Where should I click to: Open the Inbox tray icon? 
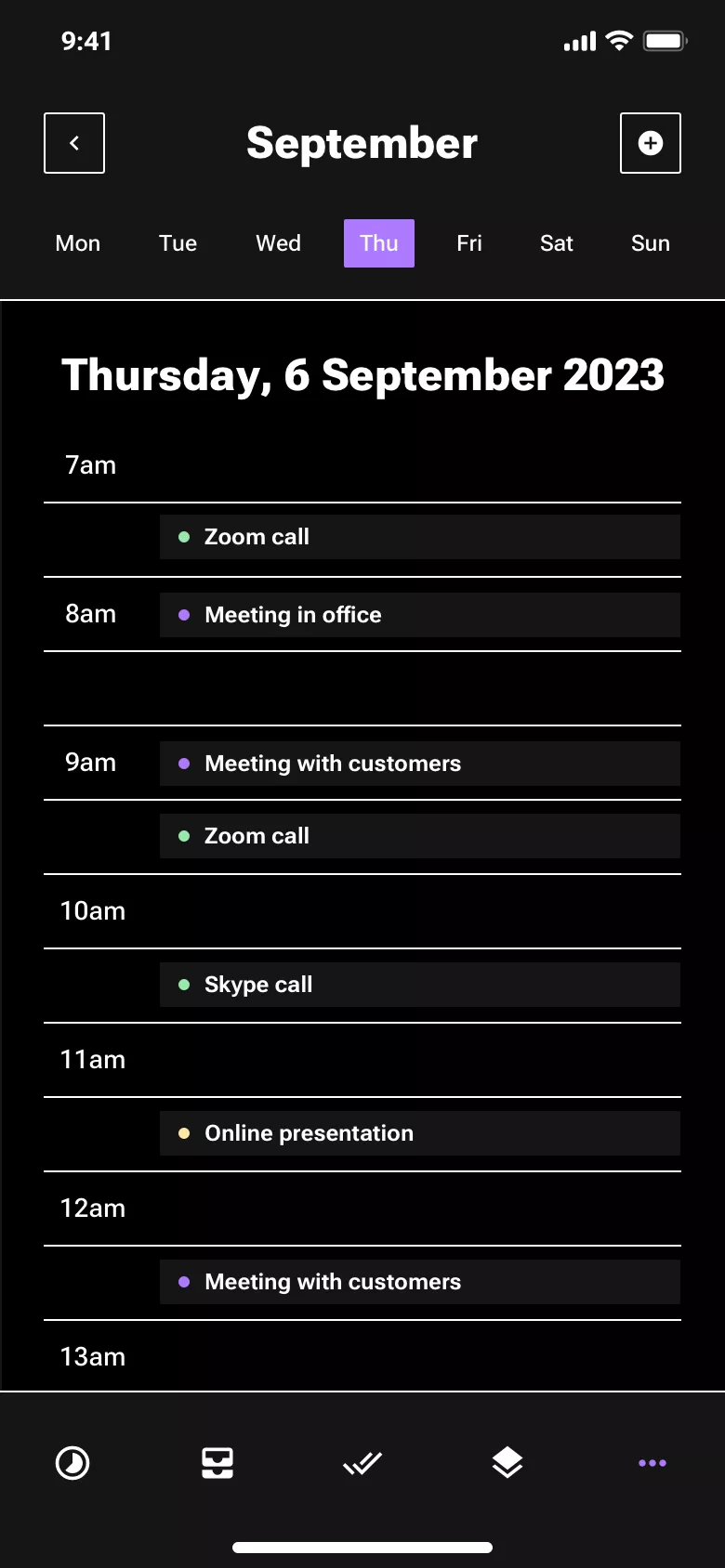(217, 1462)
